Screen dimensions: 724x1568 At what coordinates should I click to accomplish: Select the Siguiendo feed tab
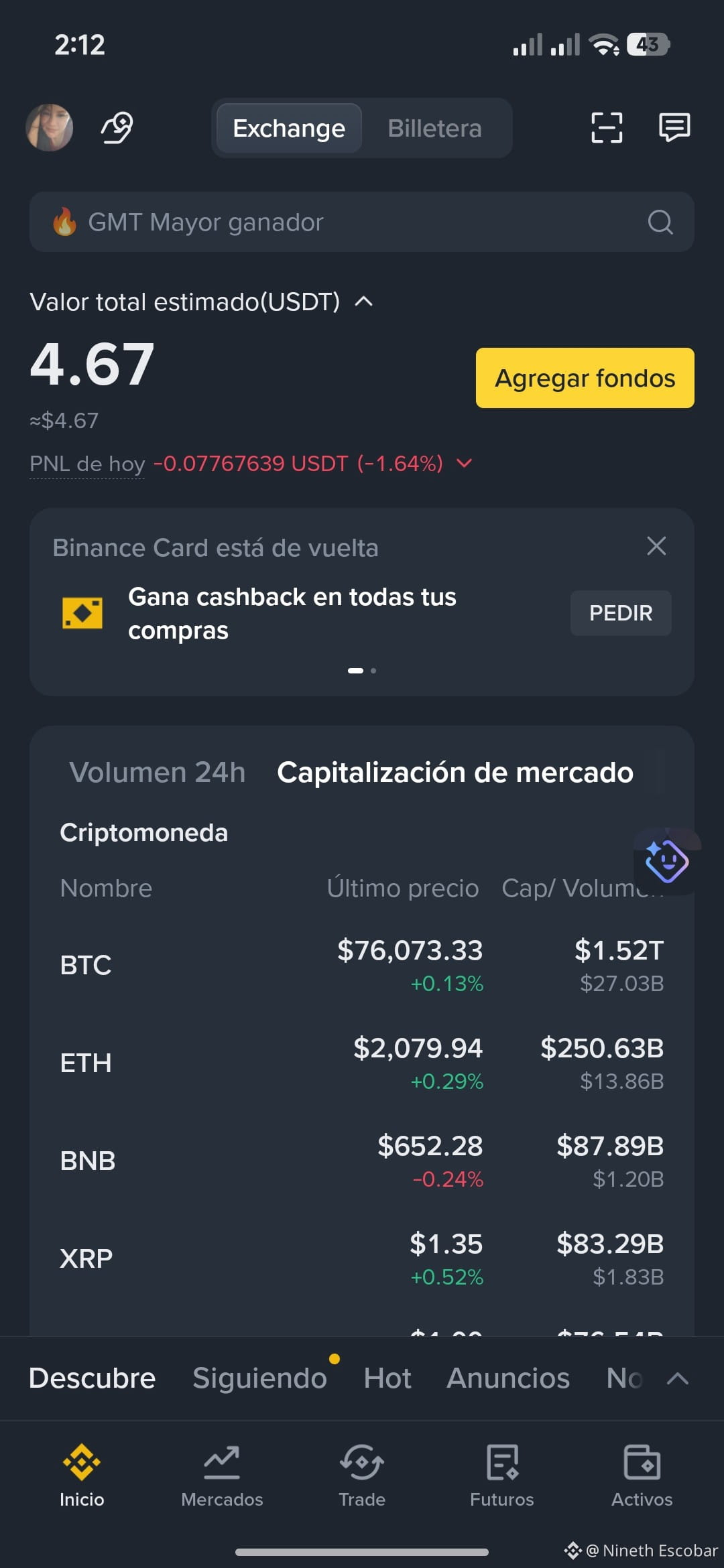260,1378
